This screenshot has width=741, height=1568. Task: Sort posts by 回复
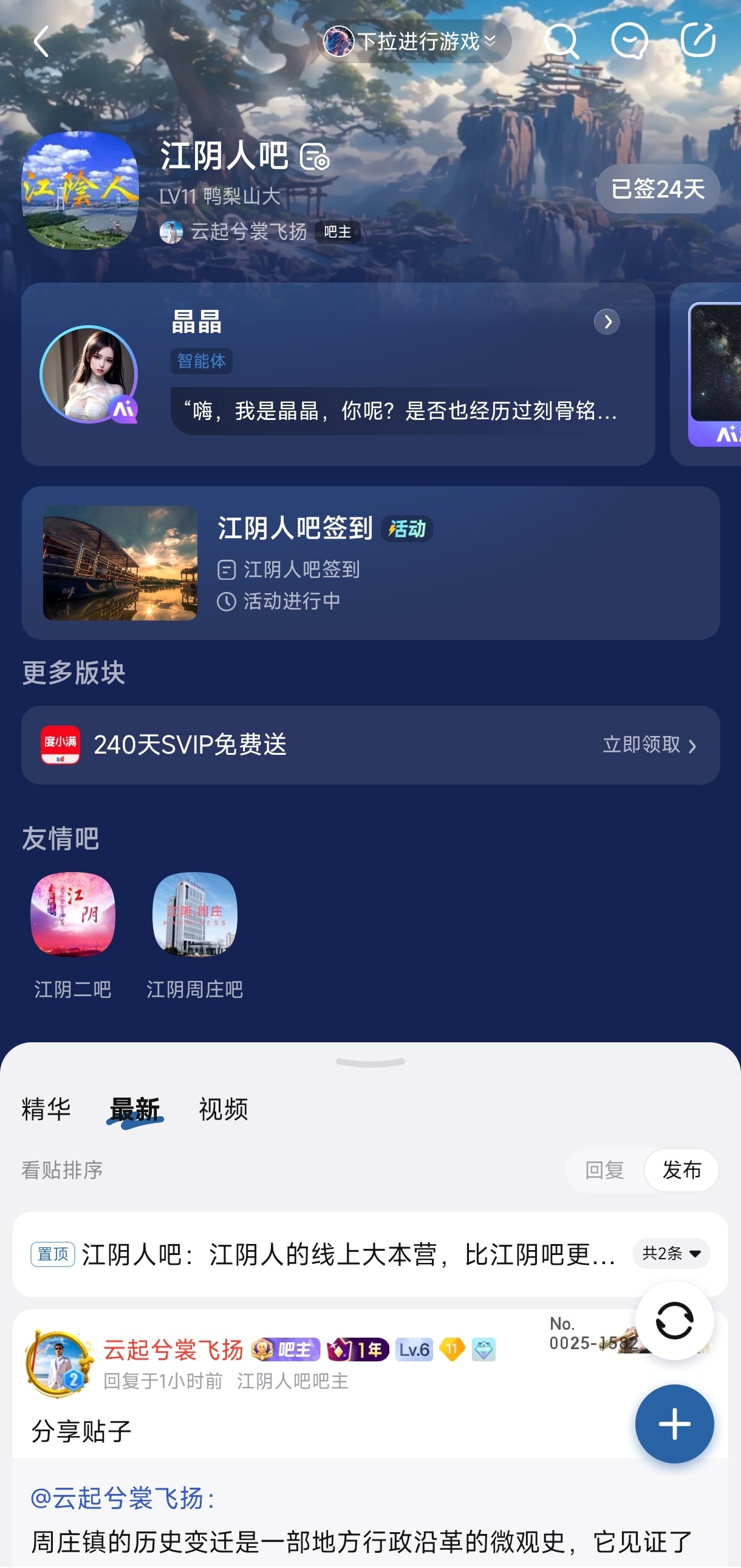pyautogui.click(x=604, y=1169)
